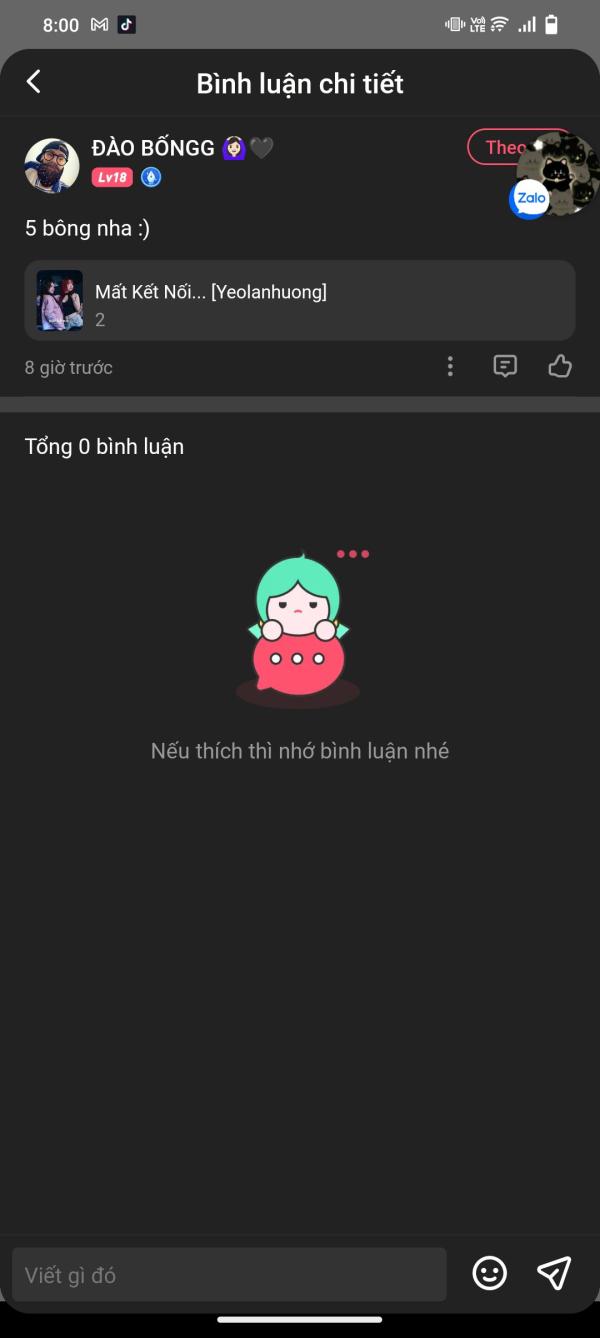This screenshot has width=600, height=1338.
Task: Open ĐÀO BỐNGG's profile avatar
Action: 52,165
